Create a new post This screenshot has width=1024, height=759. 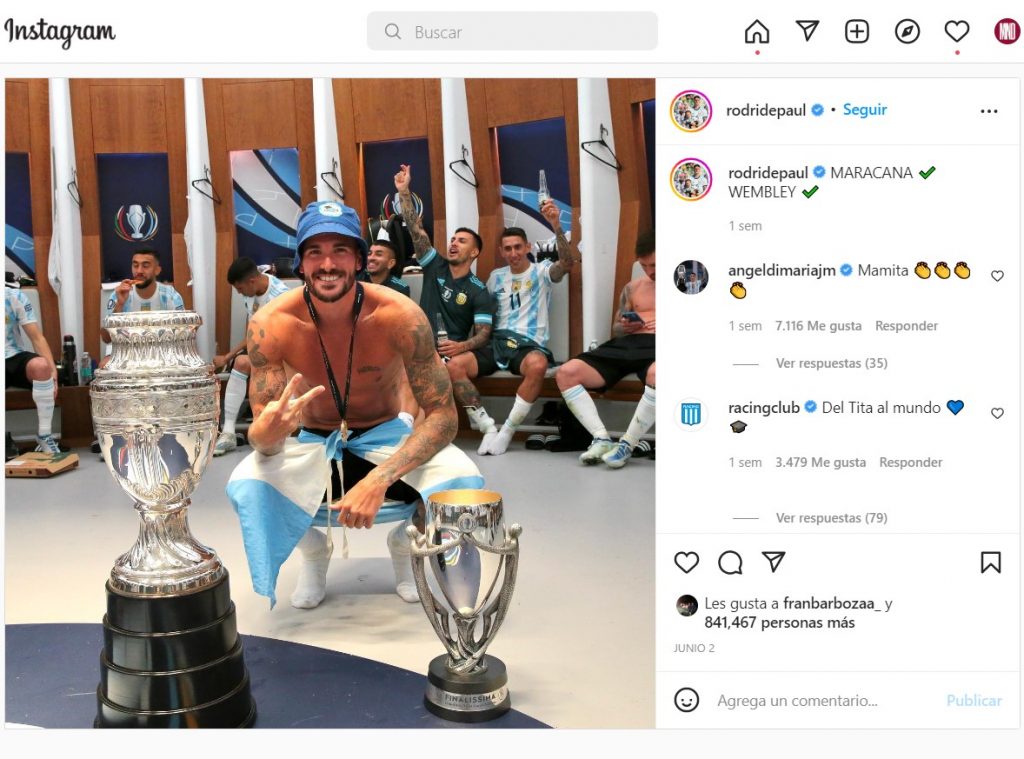pyautogui.click(x=857, y=32)
